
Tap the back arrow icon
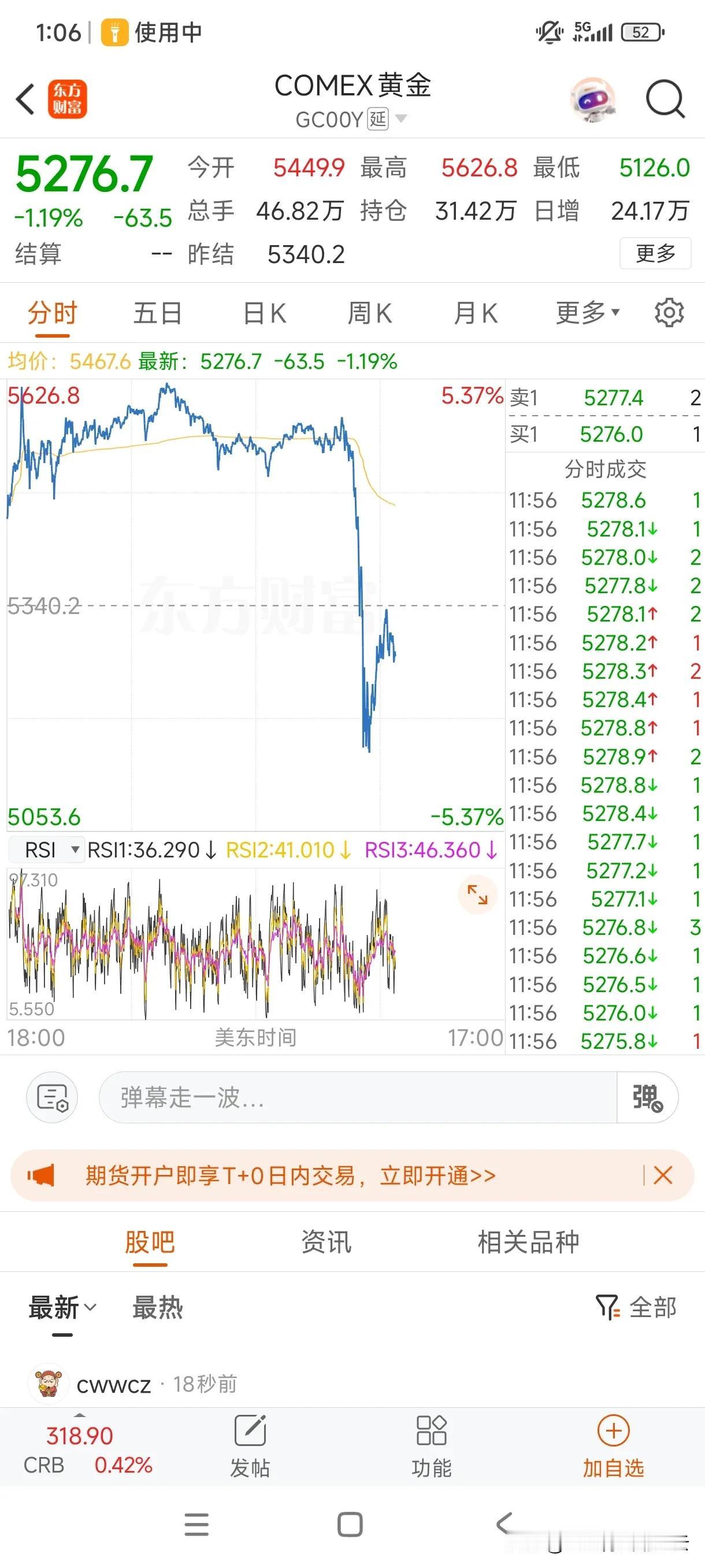coord(25,99)
